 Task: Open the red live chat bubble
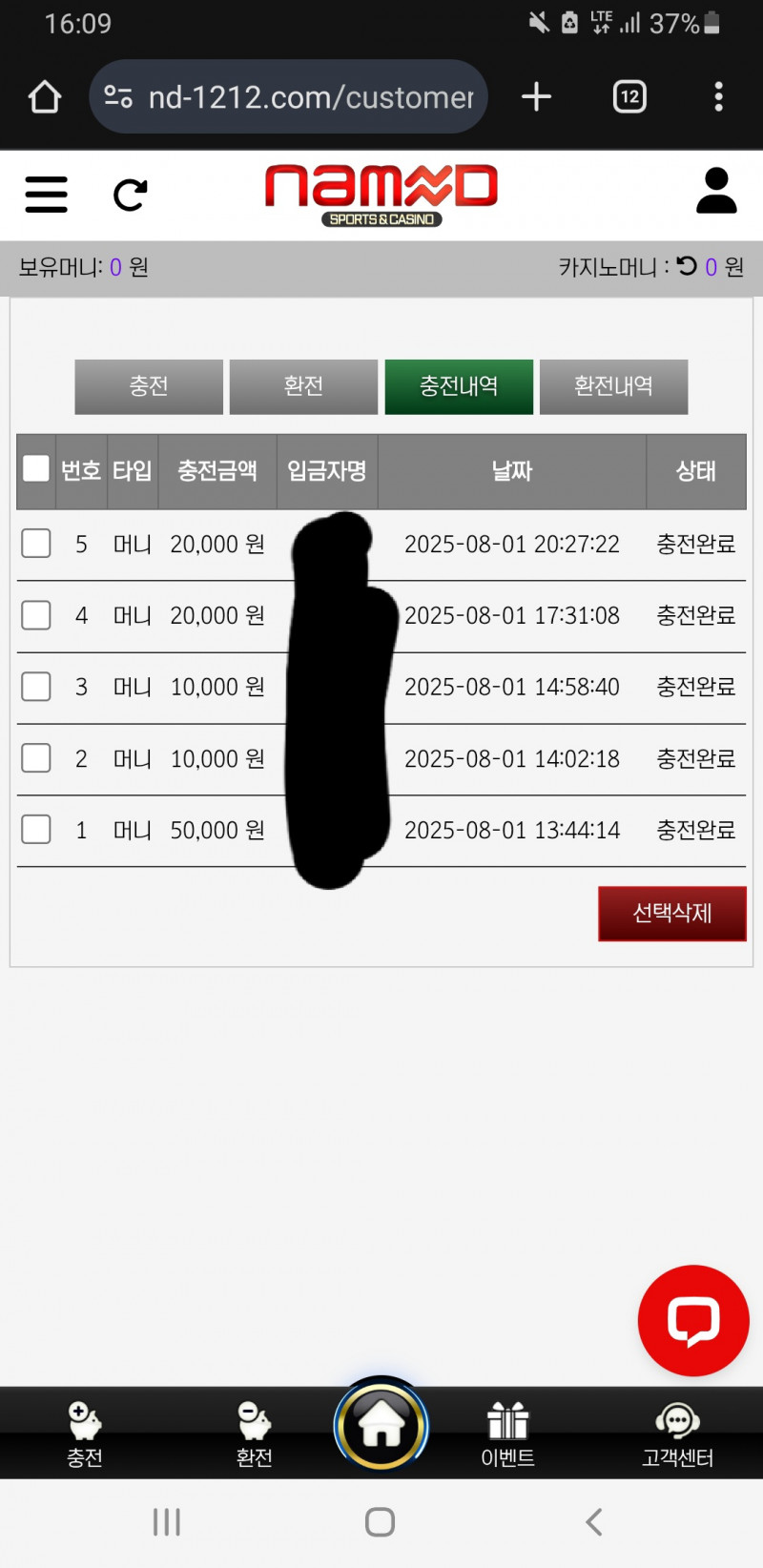(693, 1320)
